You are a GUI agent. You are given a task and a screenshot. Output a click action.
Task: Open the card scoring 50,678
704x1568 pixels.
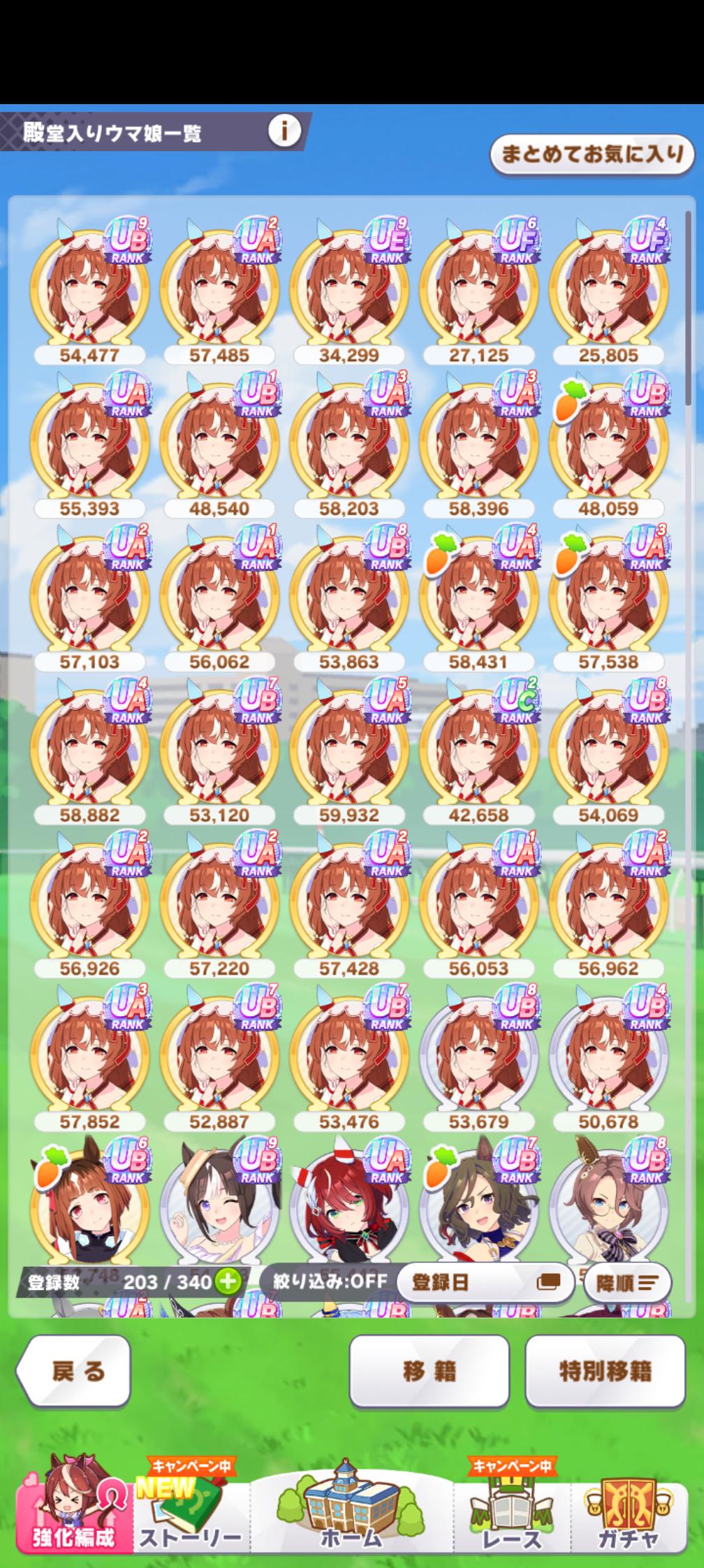click(608, 1055)
